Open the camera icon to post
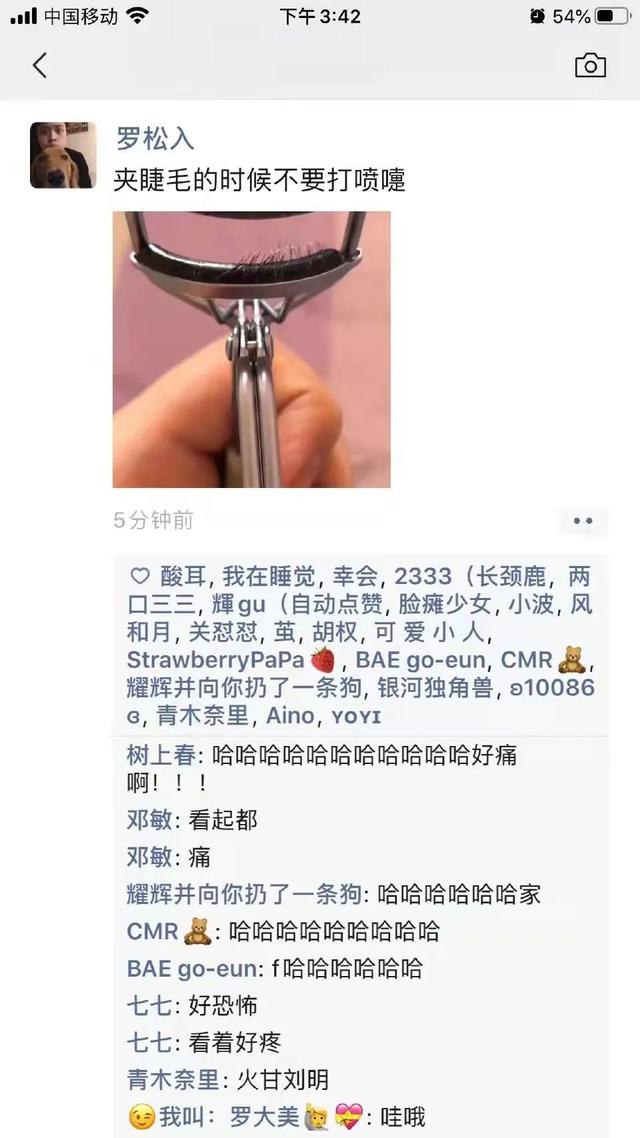This screenshot has width=640, height=1138. (x=590, y=65)
